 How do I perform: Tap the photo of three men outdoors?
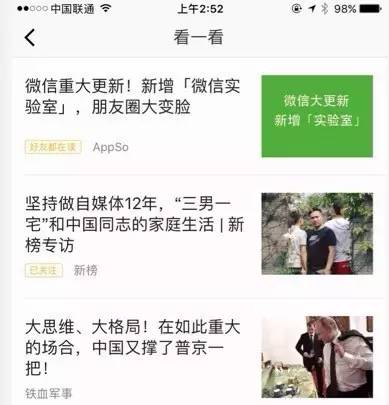click(x=317, y=233)
